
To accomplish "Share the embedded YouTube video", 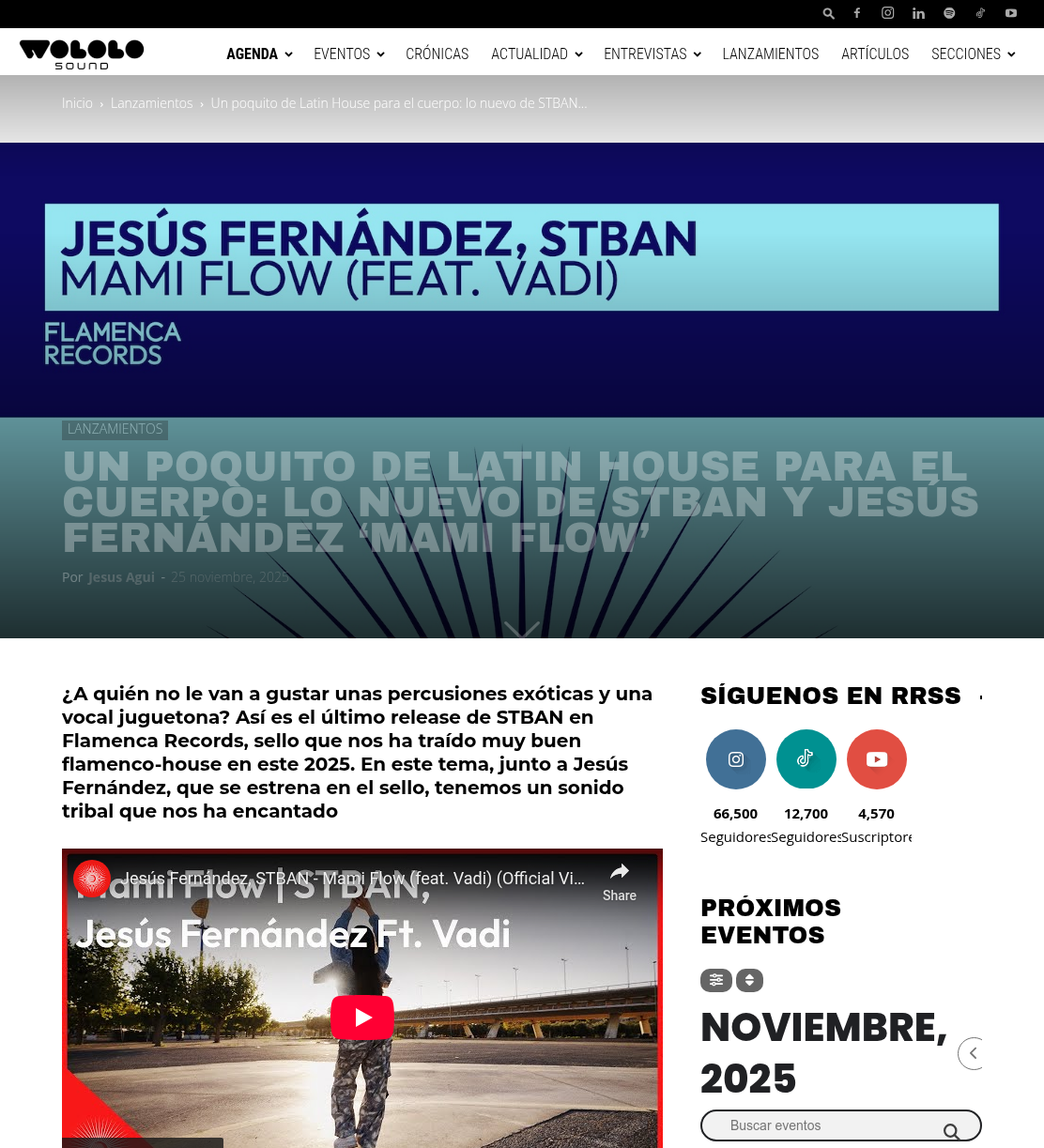I will tap(620, 882).
